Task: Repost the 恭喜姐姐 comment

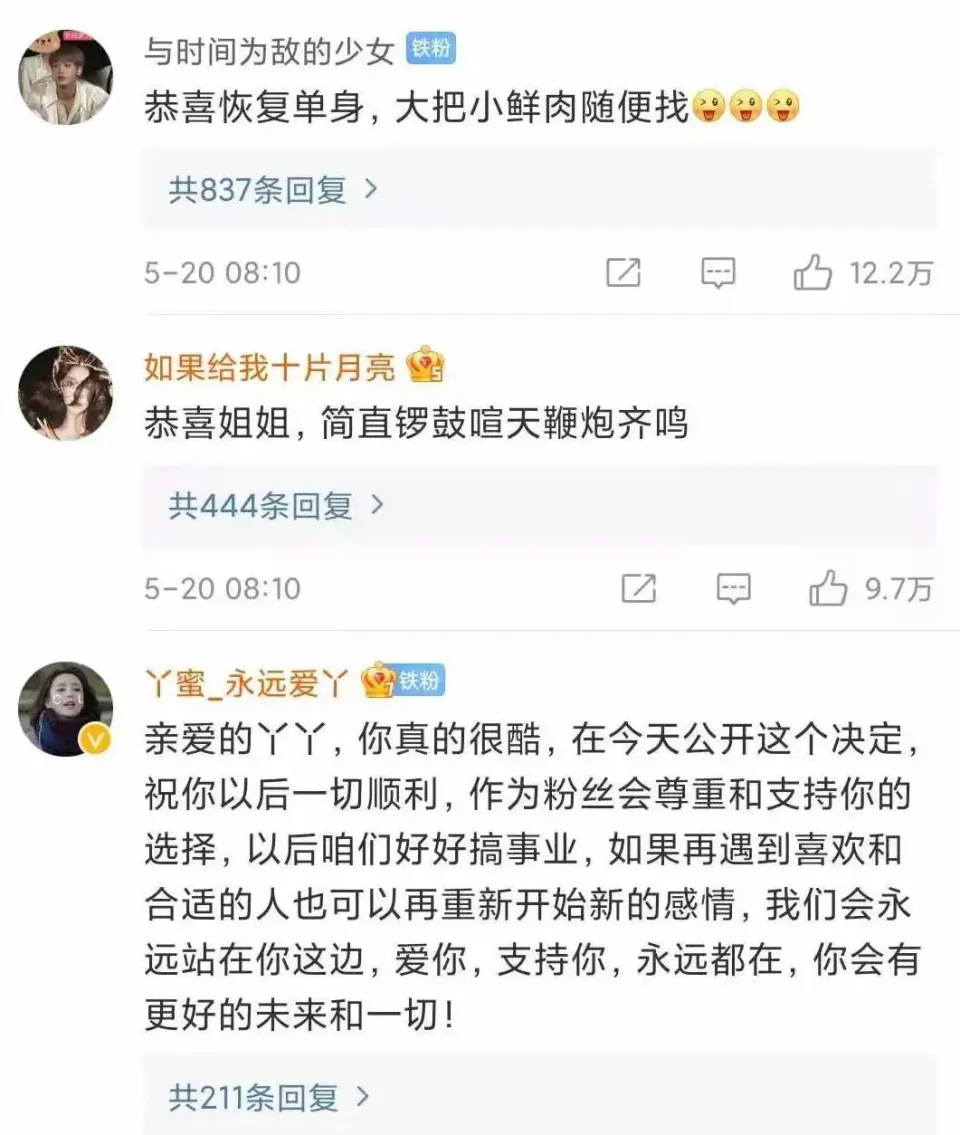Action: coord(639,589)
